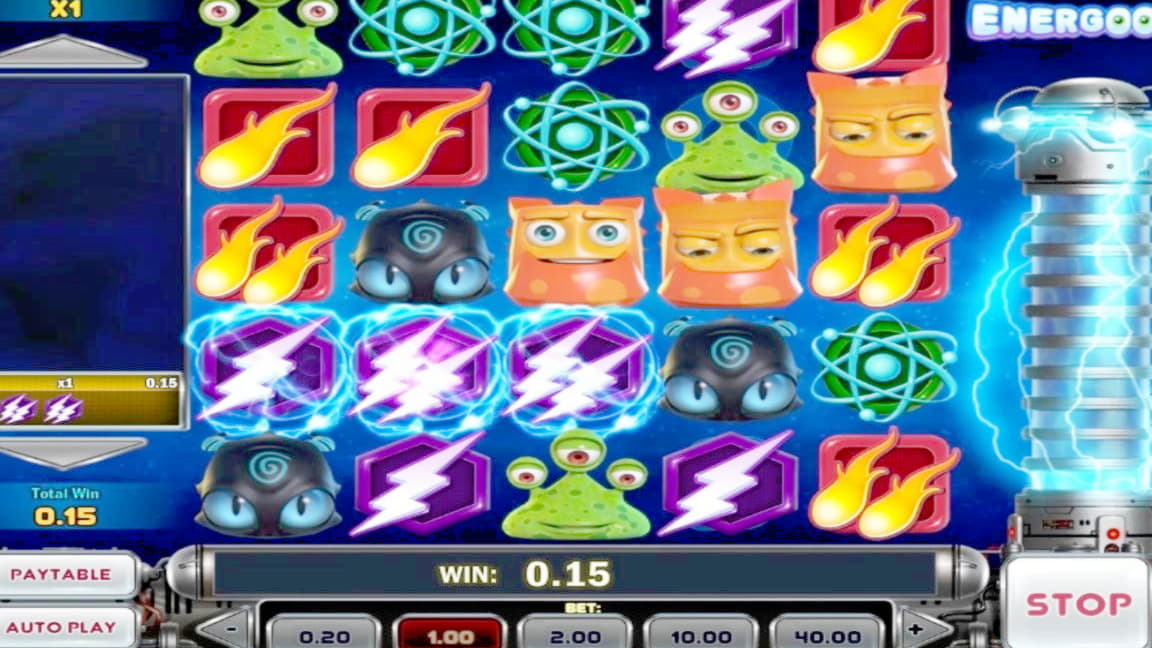Select the 1.00 bet
Screen dimensions: 1152x648
pyautogui.click(x=449, y=635)
